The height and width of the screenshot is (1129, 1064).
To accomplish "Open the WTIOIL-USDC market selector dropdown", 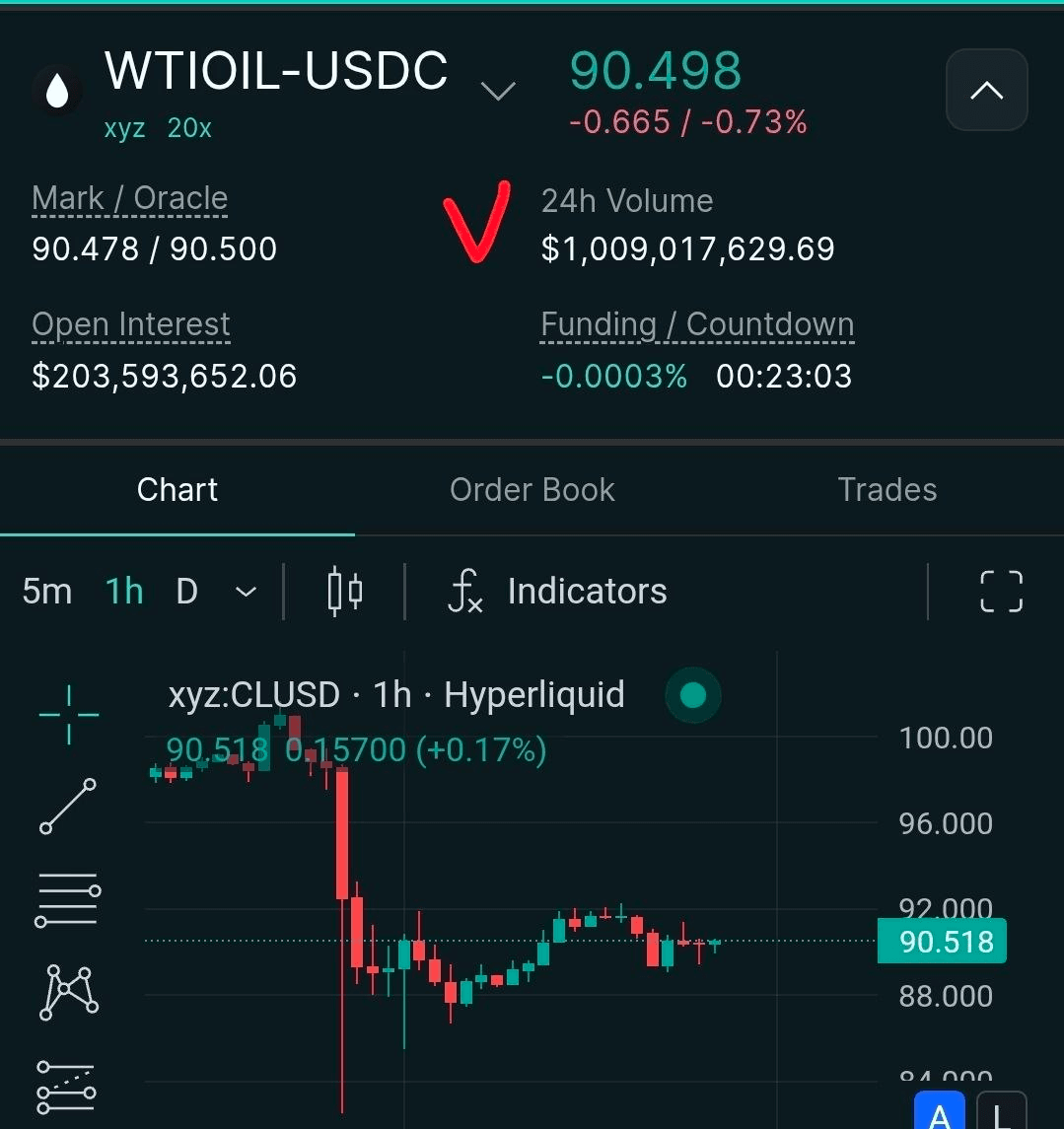I will pos(498,92).
